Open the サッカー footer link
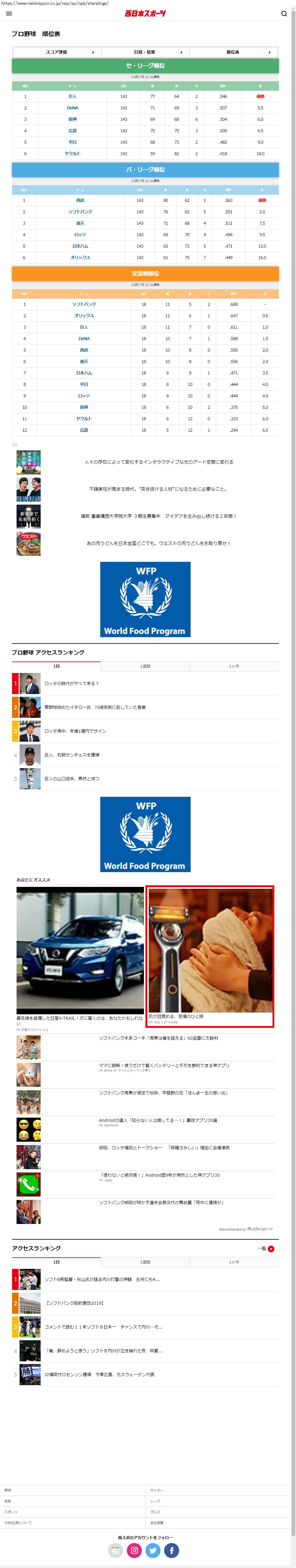The height and width of the screenshot is (1568, 296). click(157, 1490)
